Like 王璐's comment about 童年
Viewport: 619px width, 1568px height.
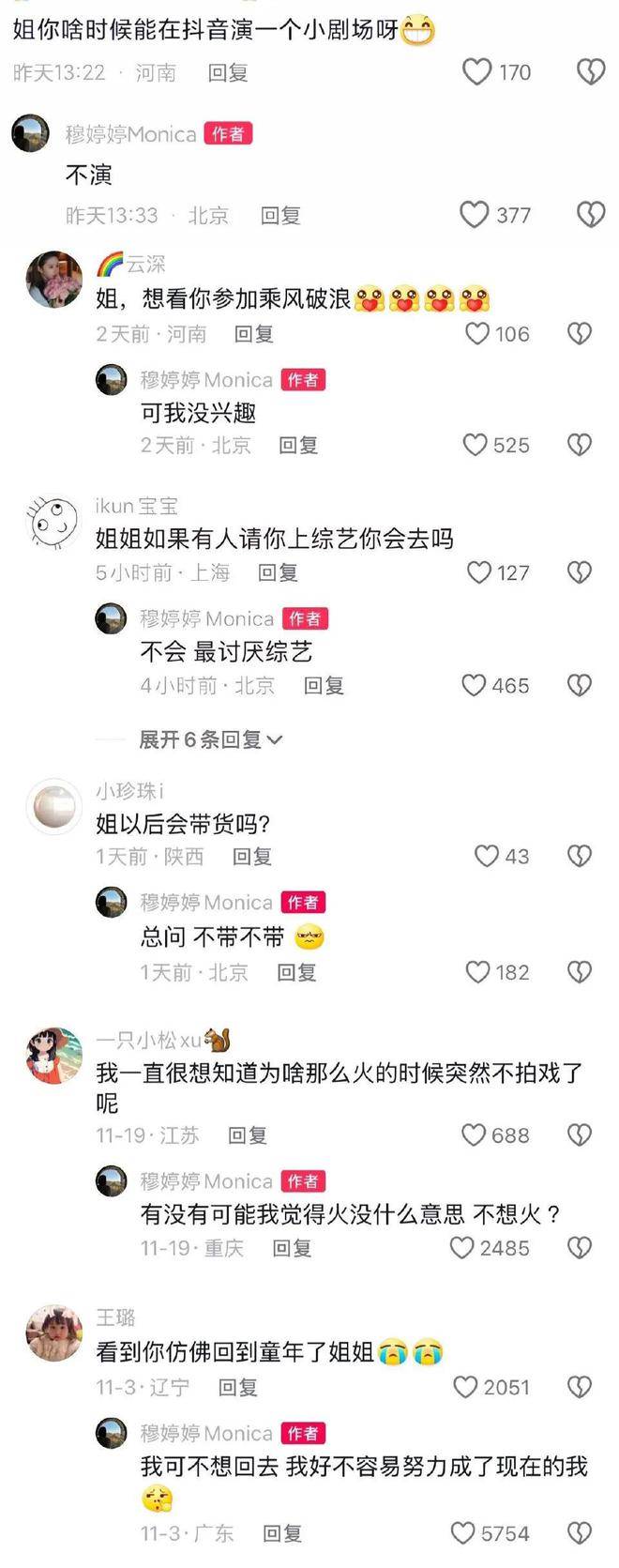(x=466, y=1387)
